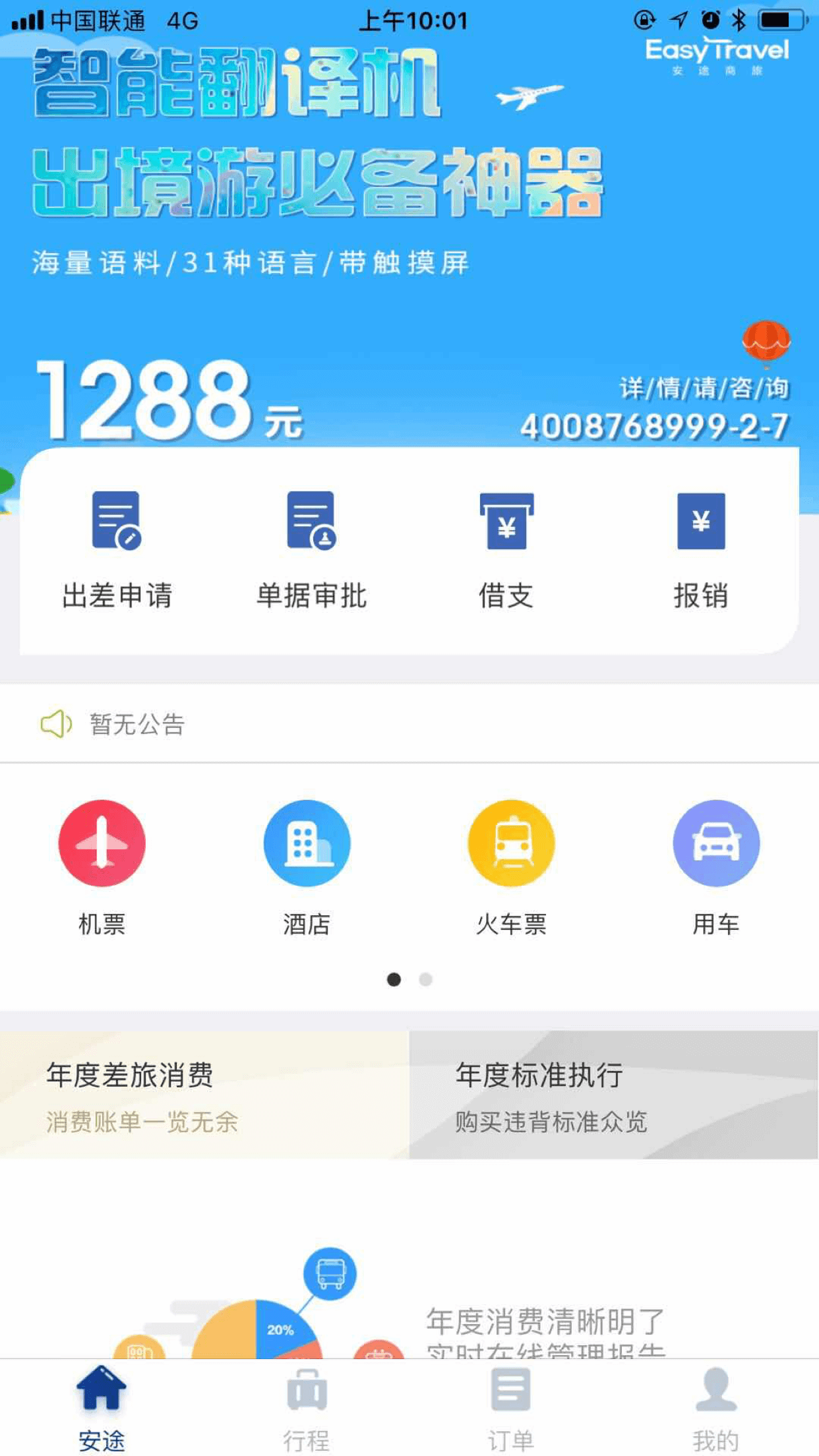Viewport: 819px width, 1456px height.
Task: Book flights via 机票
Action: [x=102, y=865]
